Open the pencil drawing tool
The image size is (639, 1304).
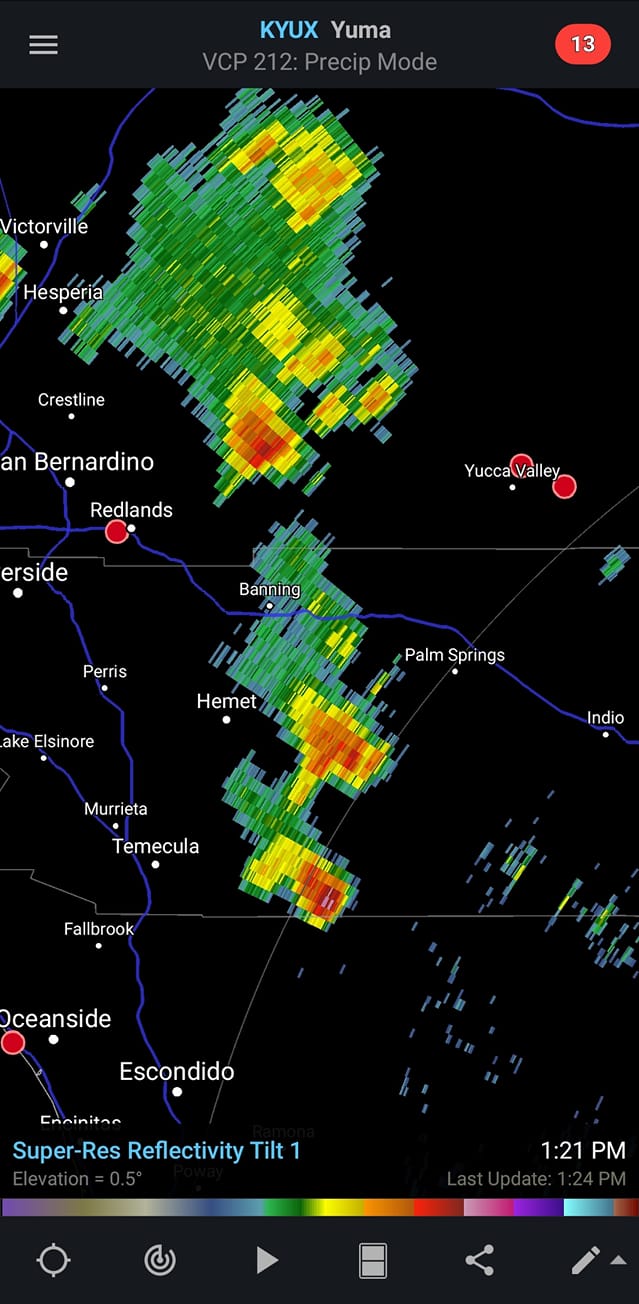click(586, 1260)
